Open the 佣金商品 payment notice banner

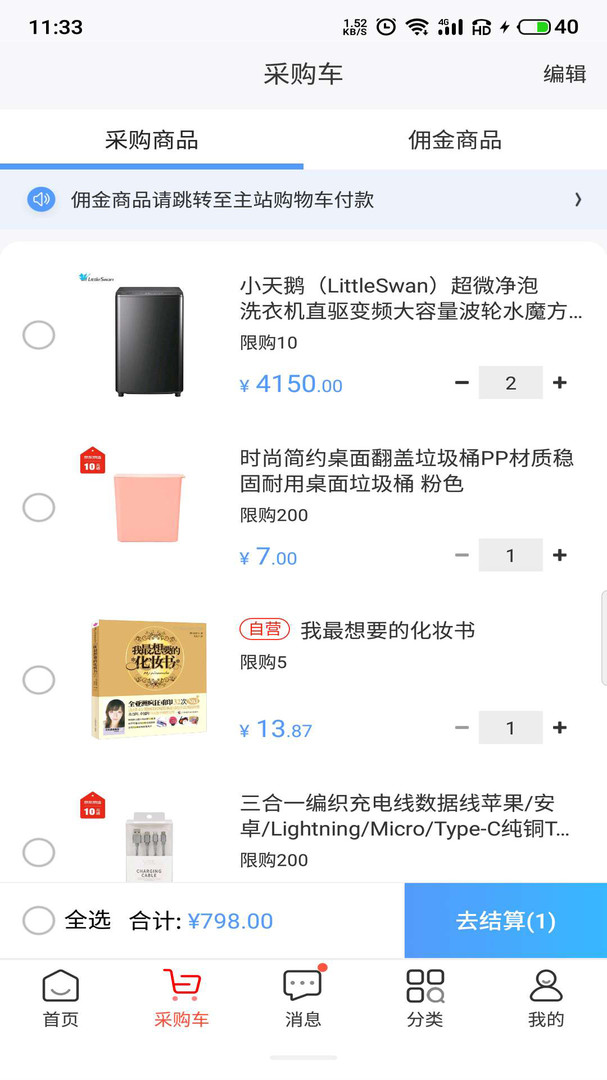[303, 199]
